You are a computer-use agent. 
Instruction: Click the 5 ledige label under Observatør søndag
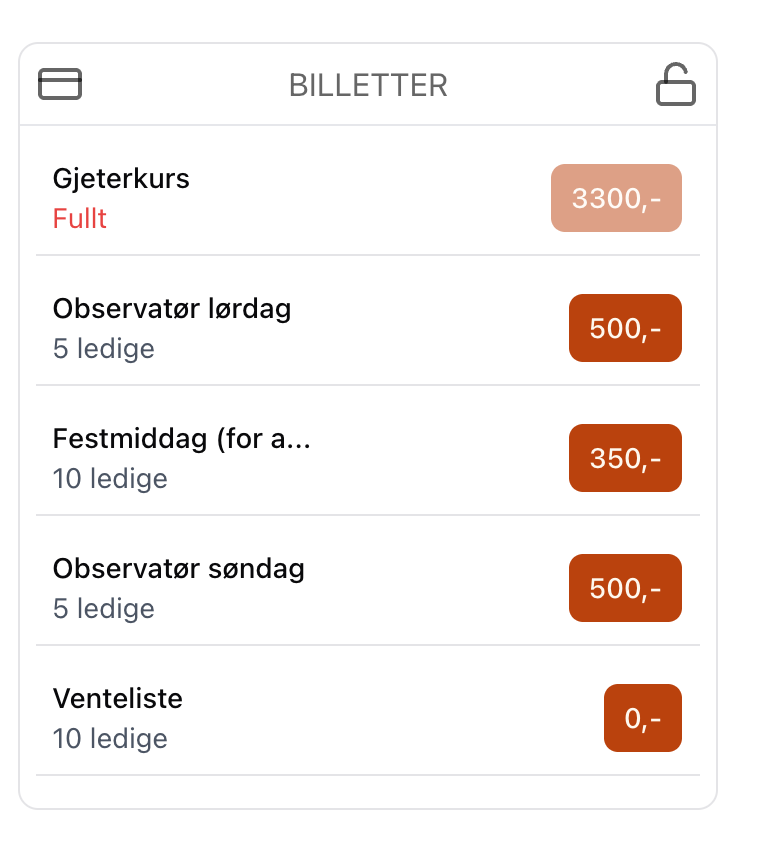pyautogui.click(x=103, y=608)
